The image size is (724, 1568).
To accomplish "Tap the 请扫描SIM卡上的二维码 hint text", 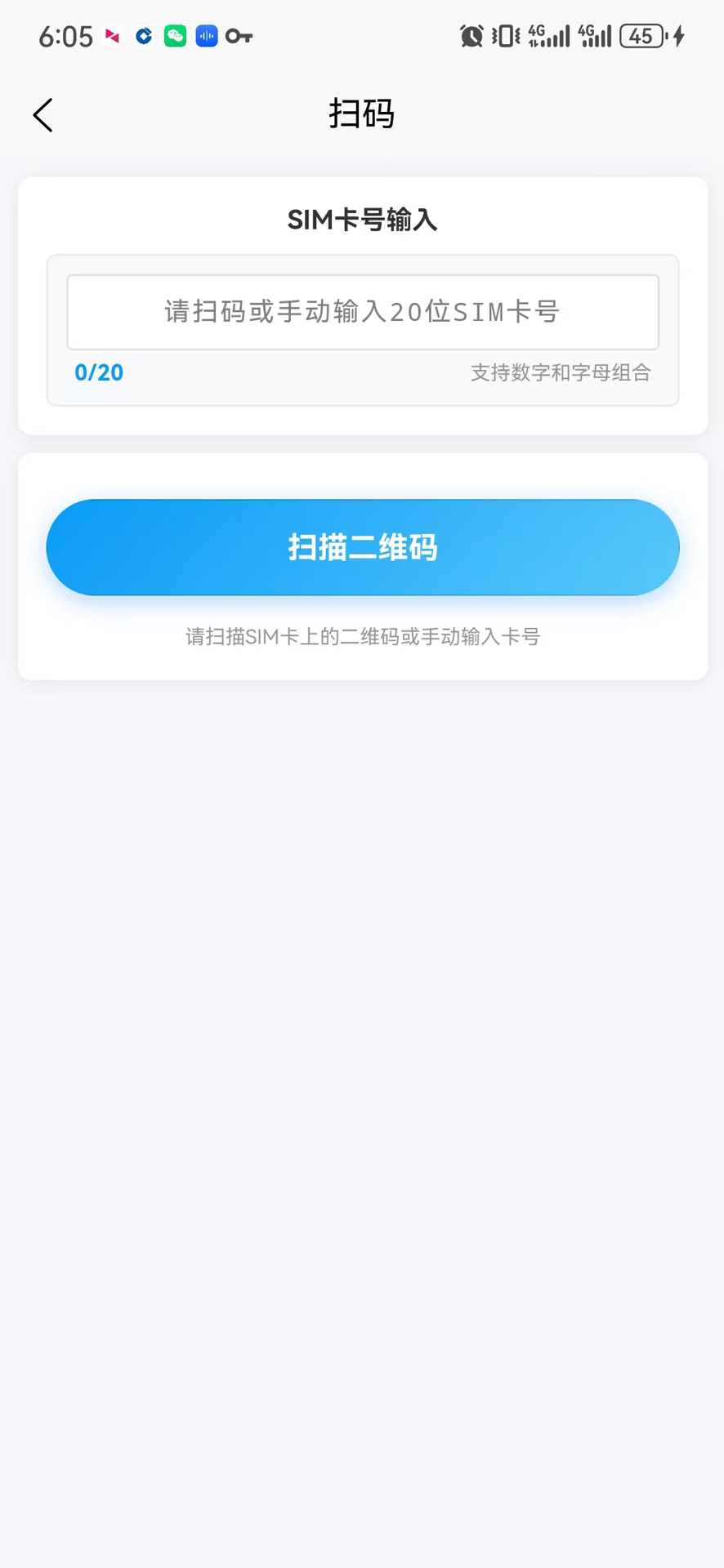I will pyautogui.click(x=362, y=637).
